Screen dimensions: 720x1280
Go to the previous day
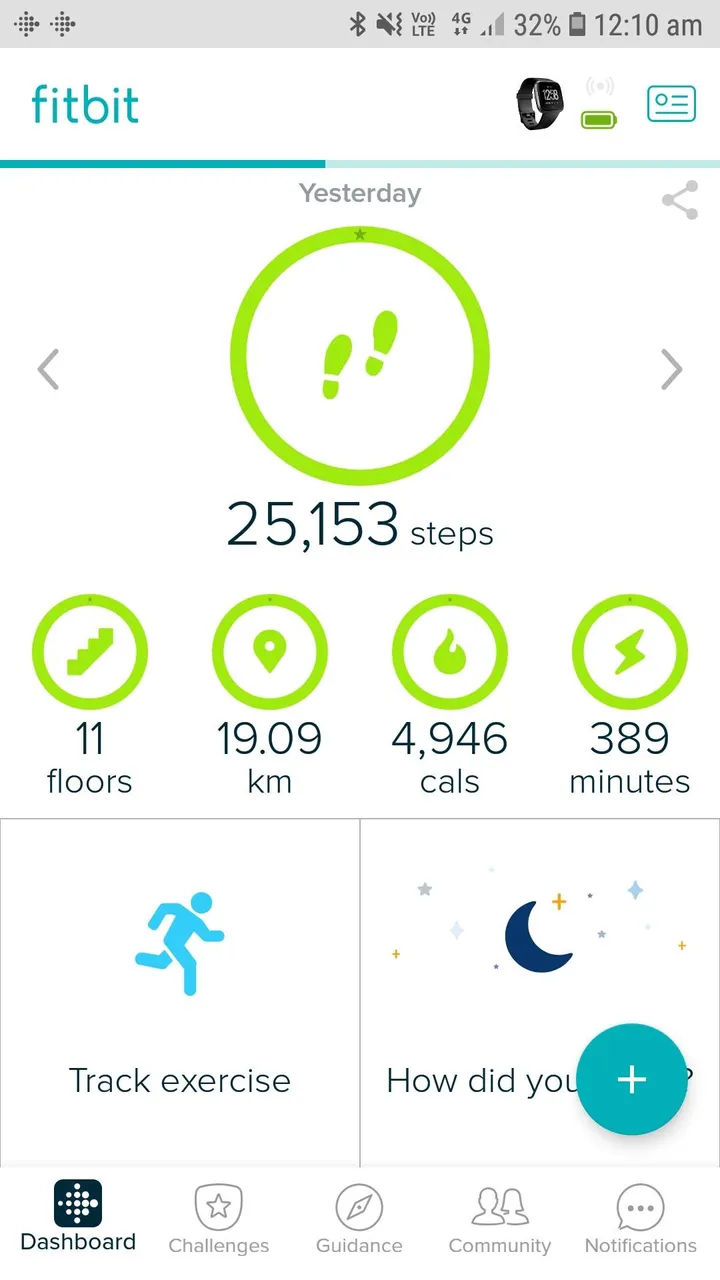pyautogui.click(x=48, y=369)
